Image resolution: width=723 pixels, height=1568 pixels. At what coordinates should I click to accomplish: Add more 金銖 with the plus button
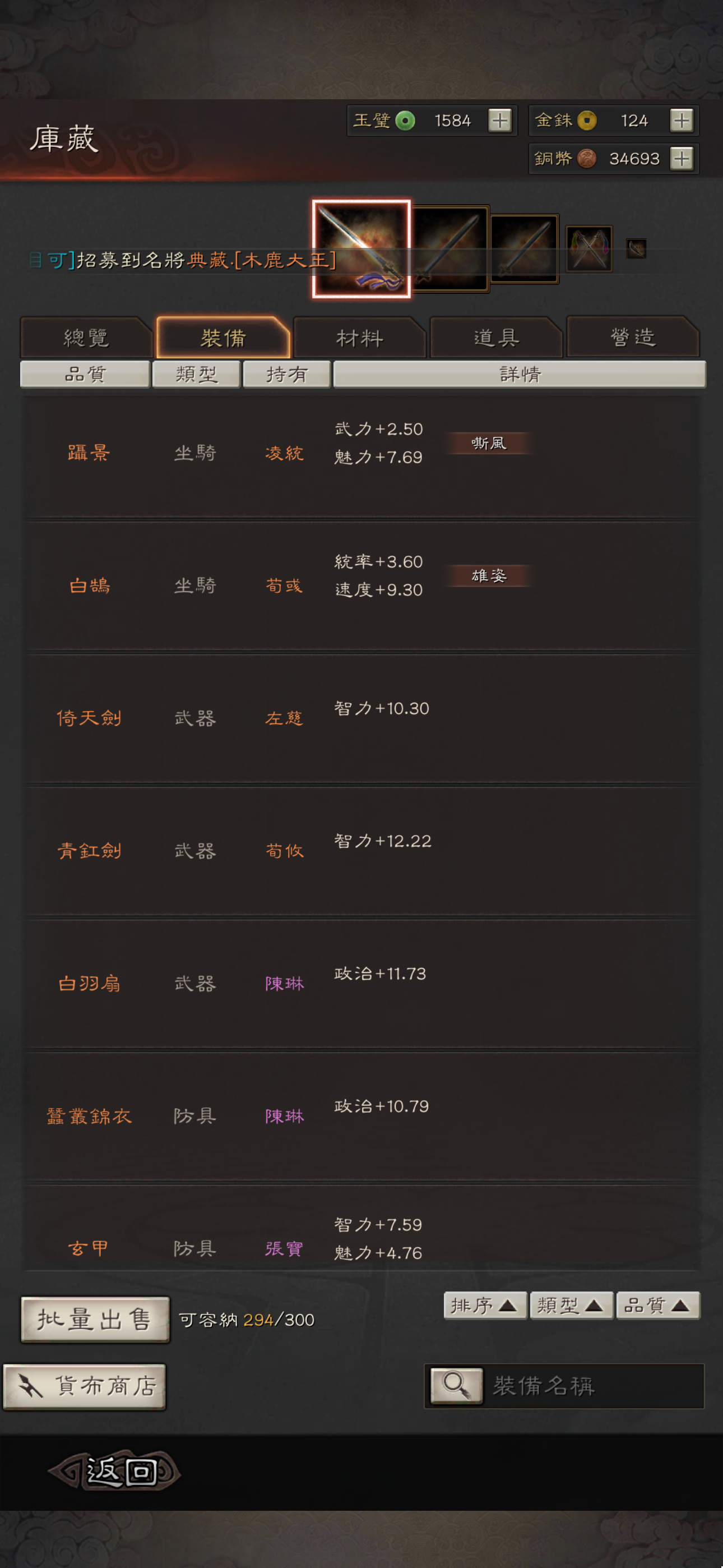[681, 121]
